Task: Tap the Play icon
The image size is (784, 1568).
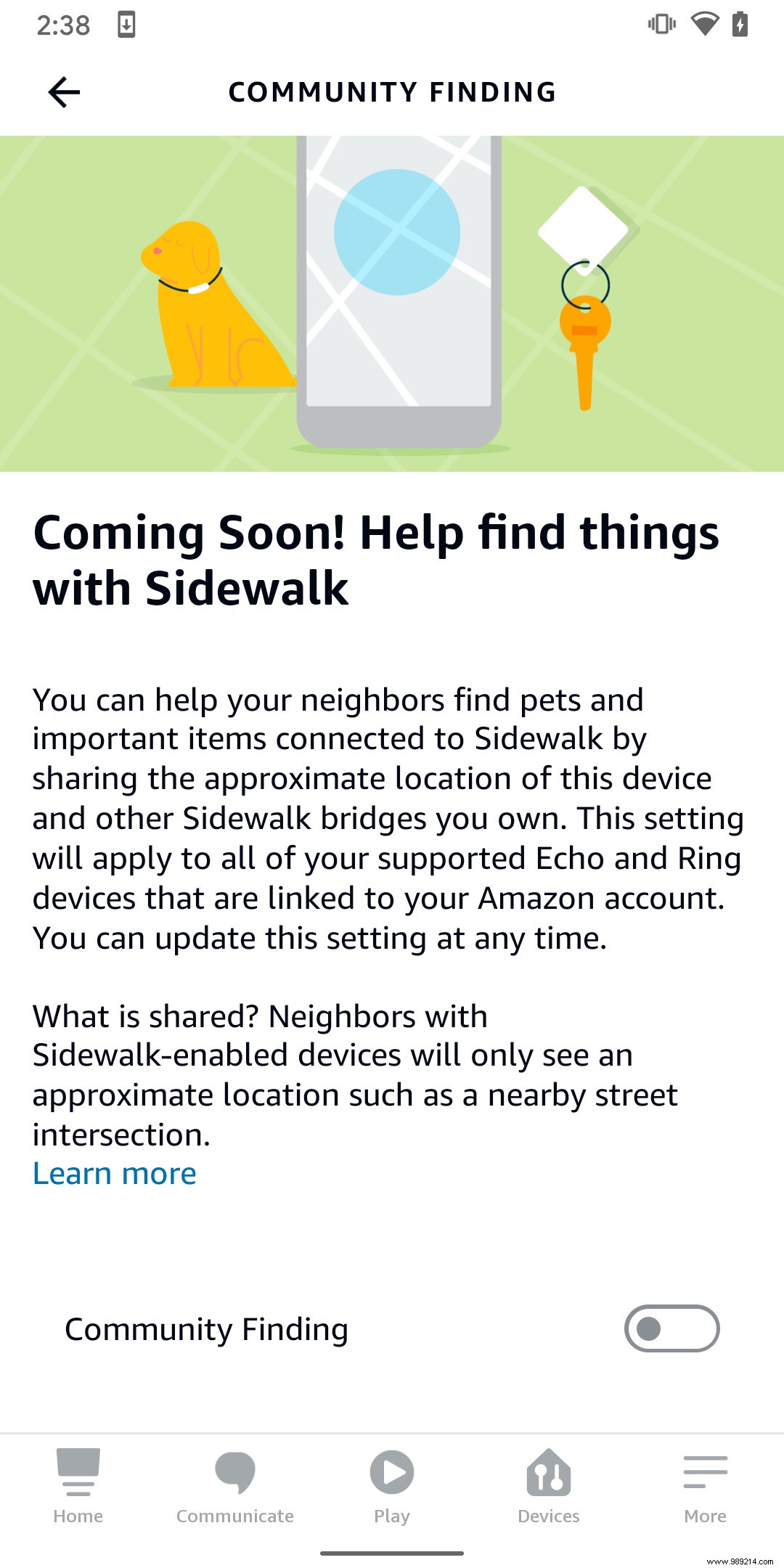Action: click(391, 1488)
